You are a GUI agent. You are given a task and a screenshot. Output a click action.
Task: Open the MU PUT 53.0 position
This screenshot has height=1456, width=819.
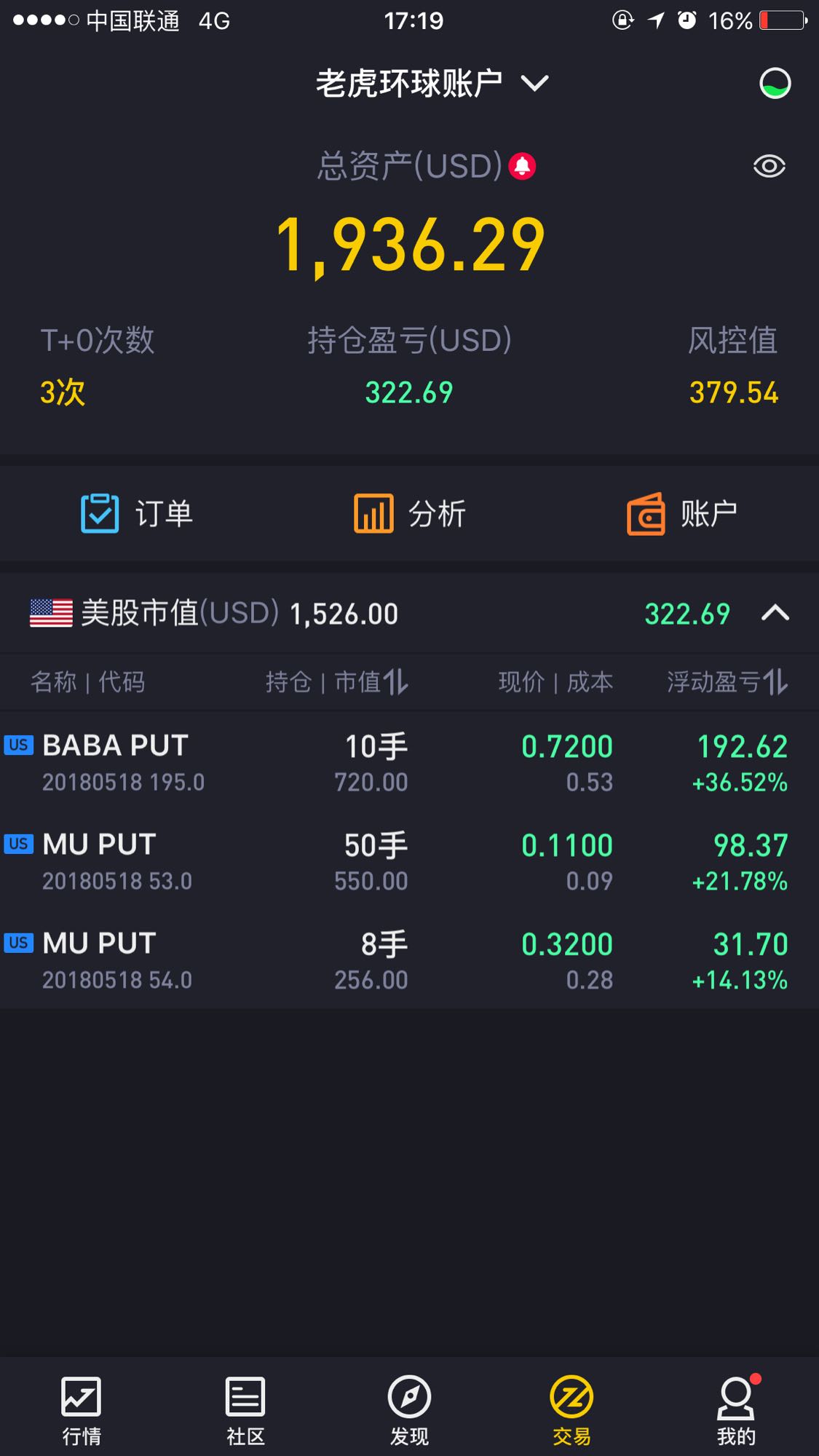(409, 862)
